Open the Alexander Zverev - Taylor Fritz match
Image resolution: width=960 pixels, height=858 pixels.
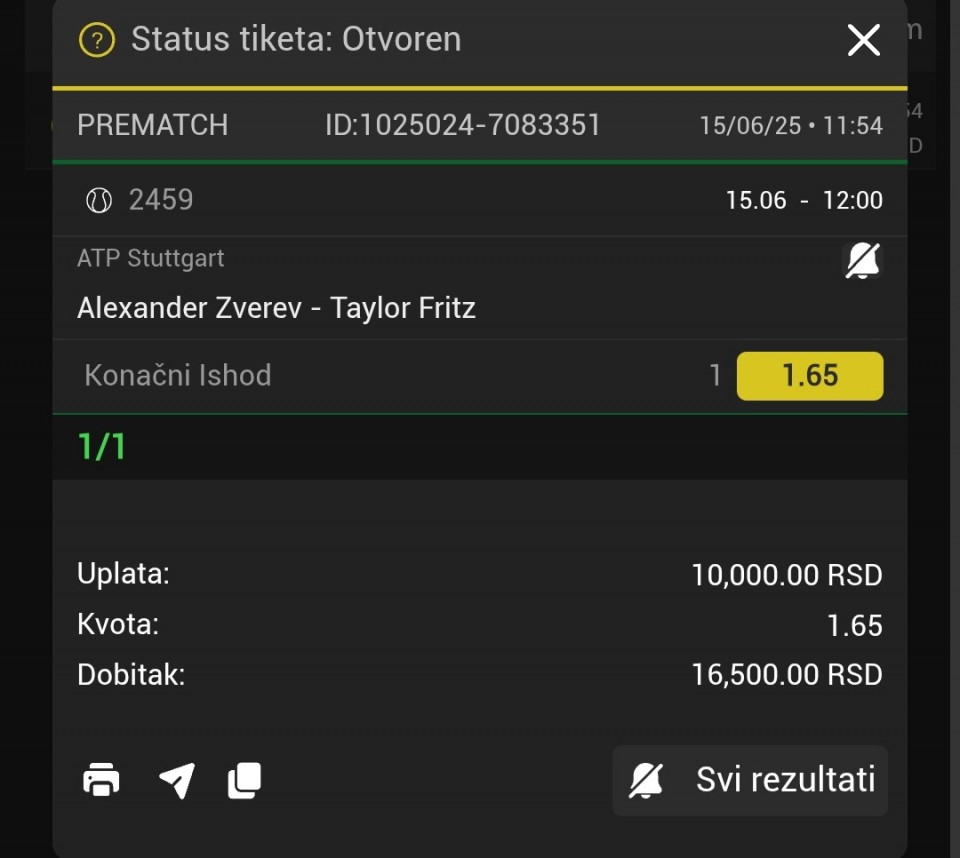point(276,307)
